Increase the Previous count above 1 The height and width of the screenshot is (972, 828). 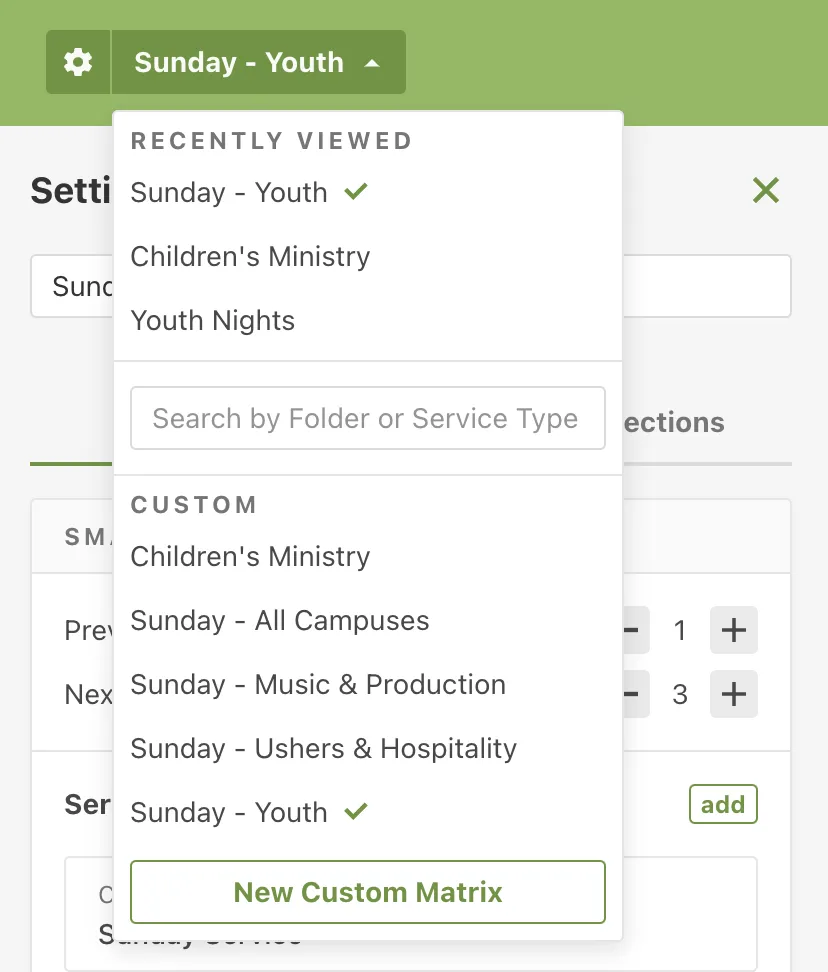tap(733, 630)
